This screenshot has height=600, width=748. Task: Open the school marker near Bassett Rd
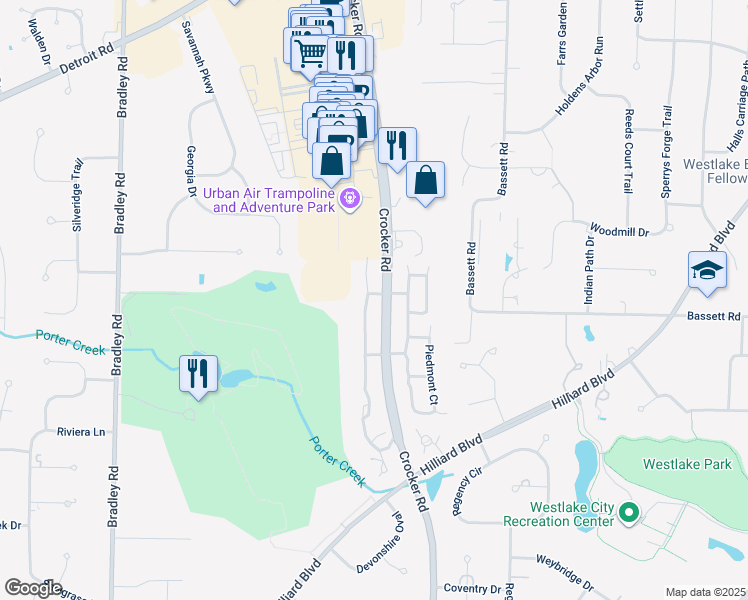(707, 271)
